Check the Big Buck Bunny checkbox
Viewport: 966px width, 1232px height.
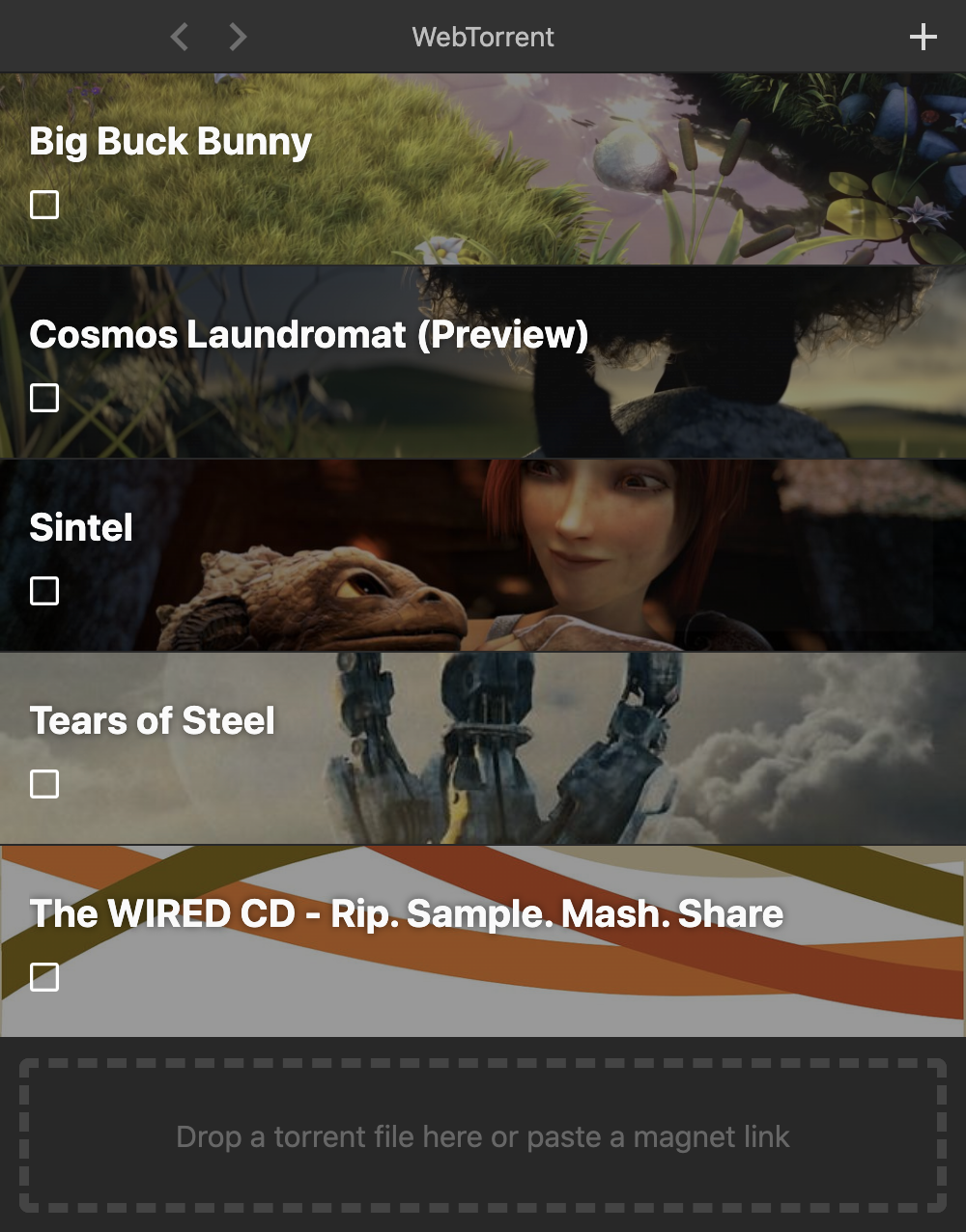44,205
